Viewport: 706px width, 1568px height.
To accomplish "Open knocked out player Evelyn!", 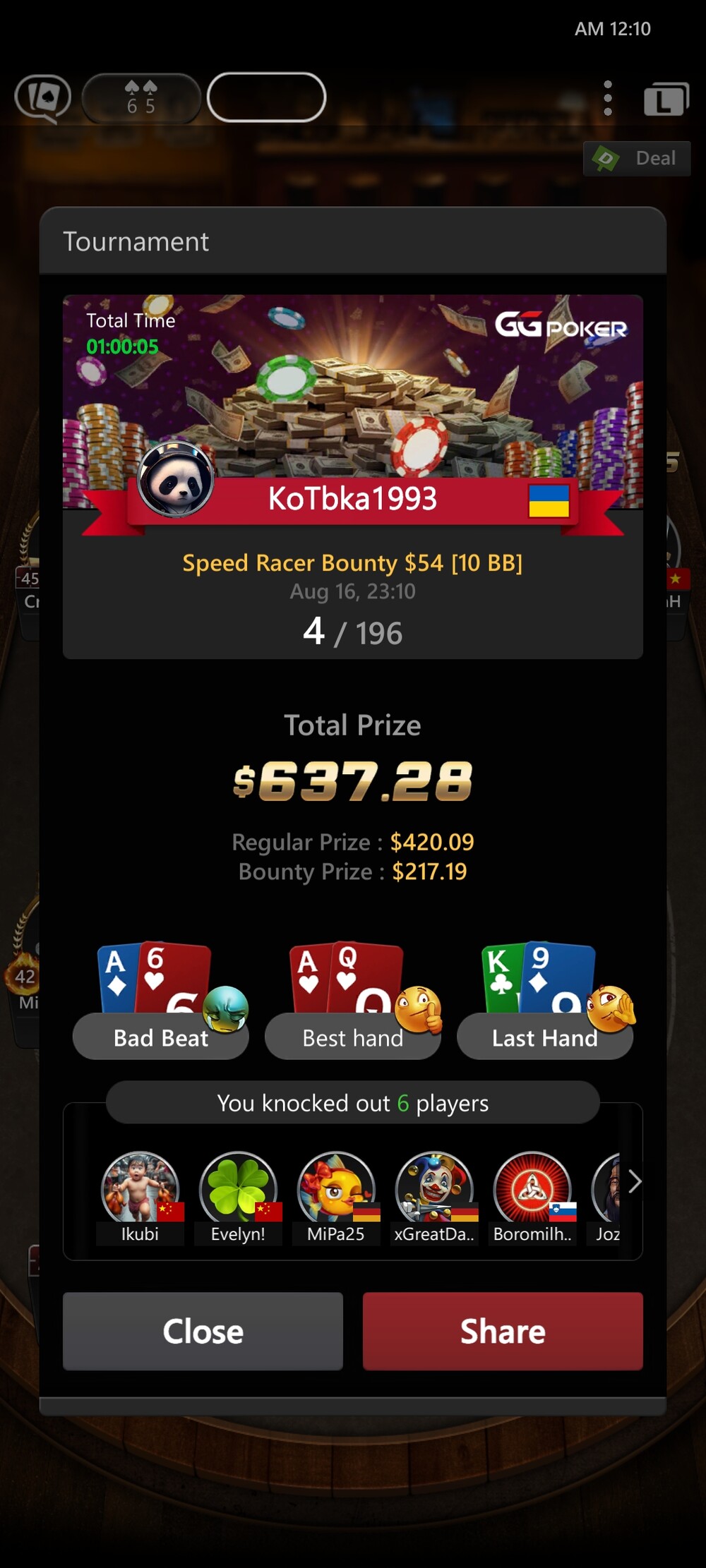I will [238, 1198].
